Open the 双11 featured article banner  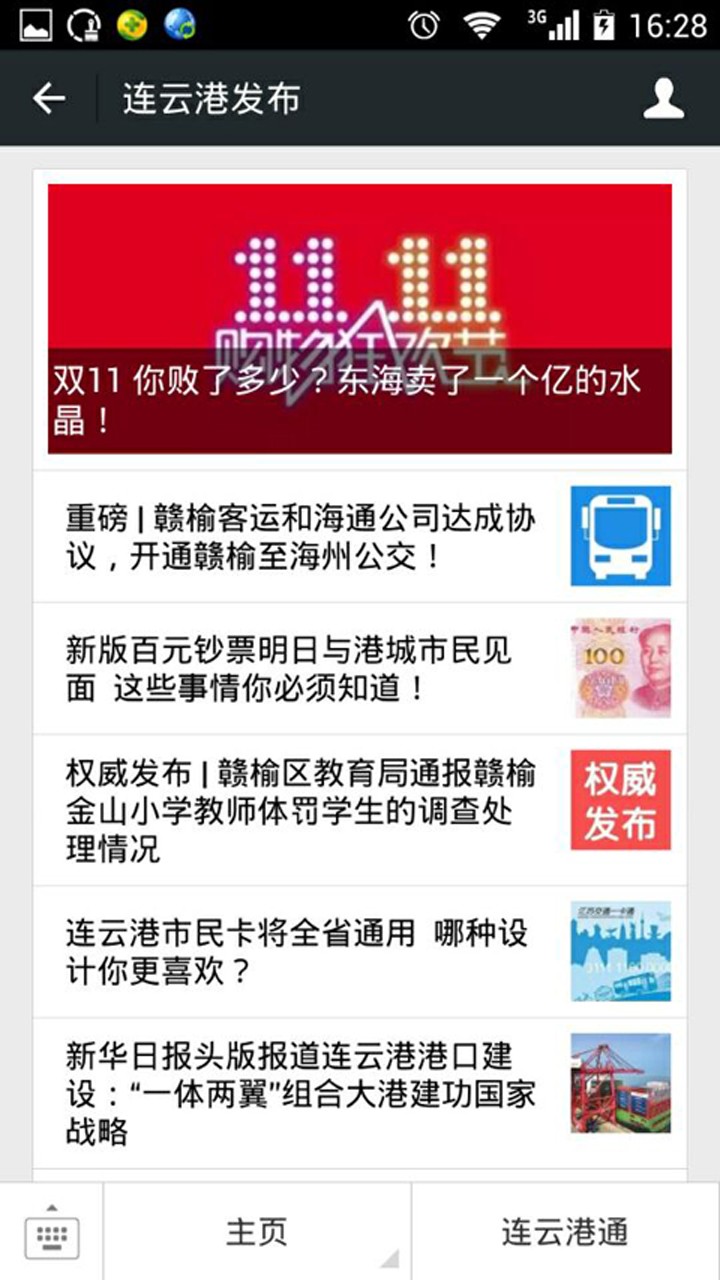[x=359, y=319]
